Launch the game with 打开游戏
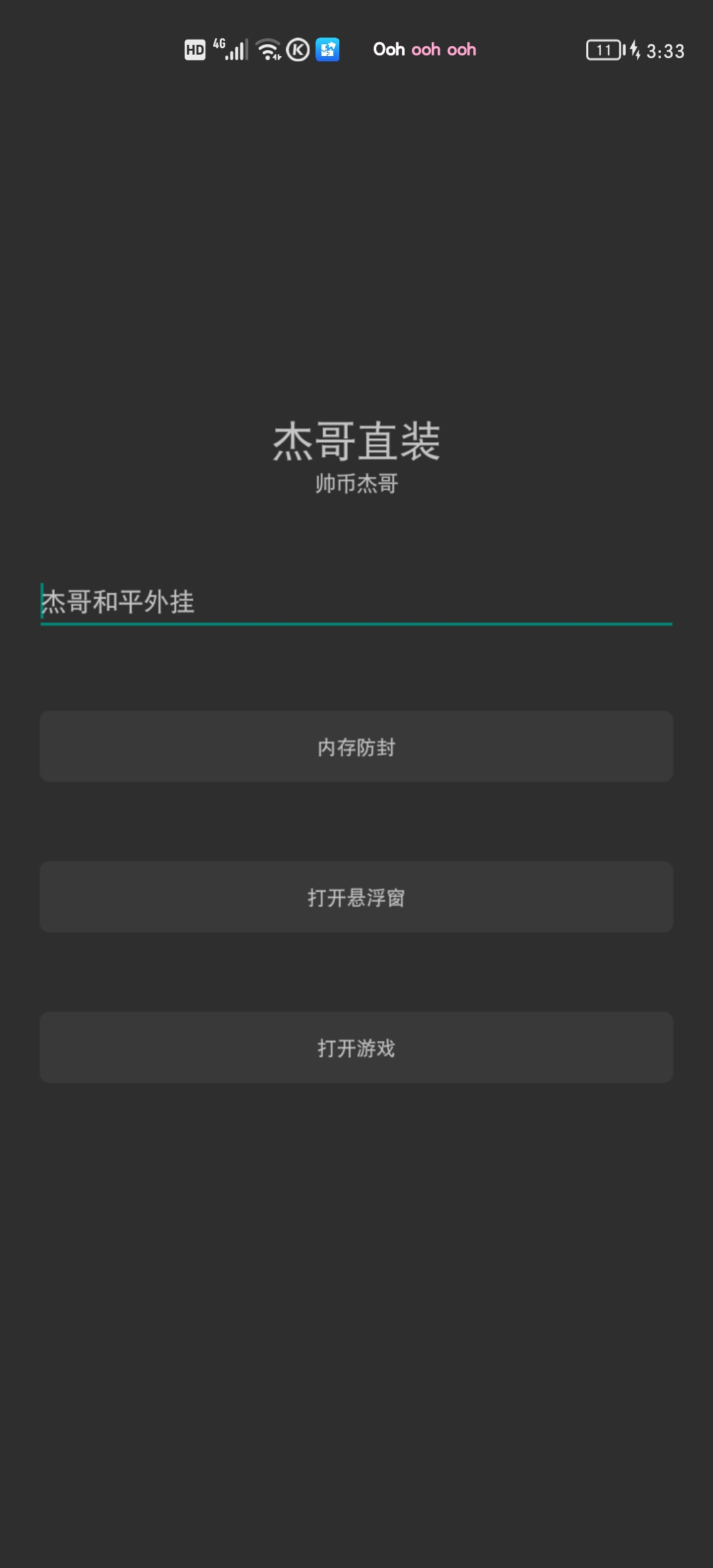Screen dimensions: 713x1568 coord(356,1047)
